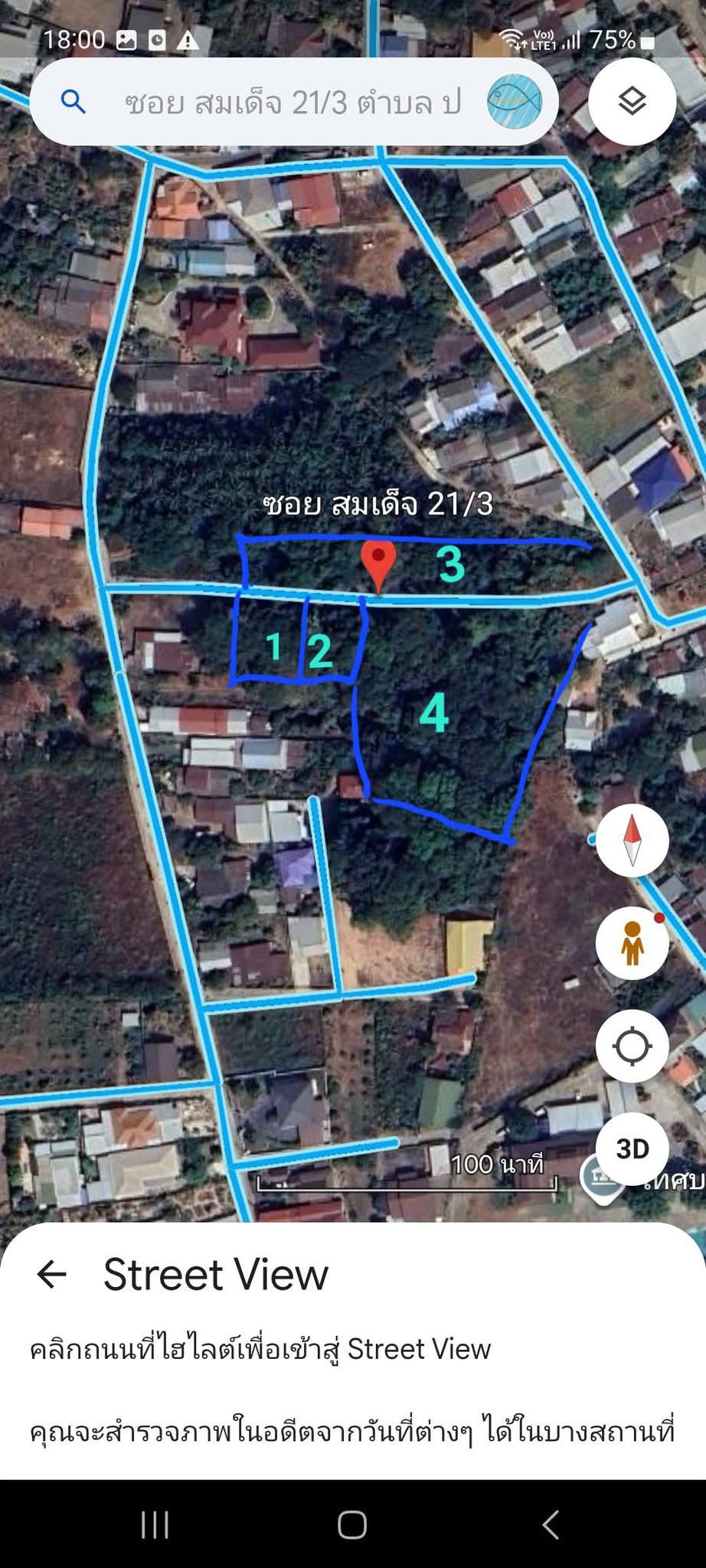Open recent apps from navigation bar
Viewport: 706px width, 1568px height.
pyautogui.click(x=155, y=1525)
